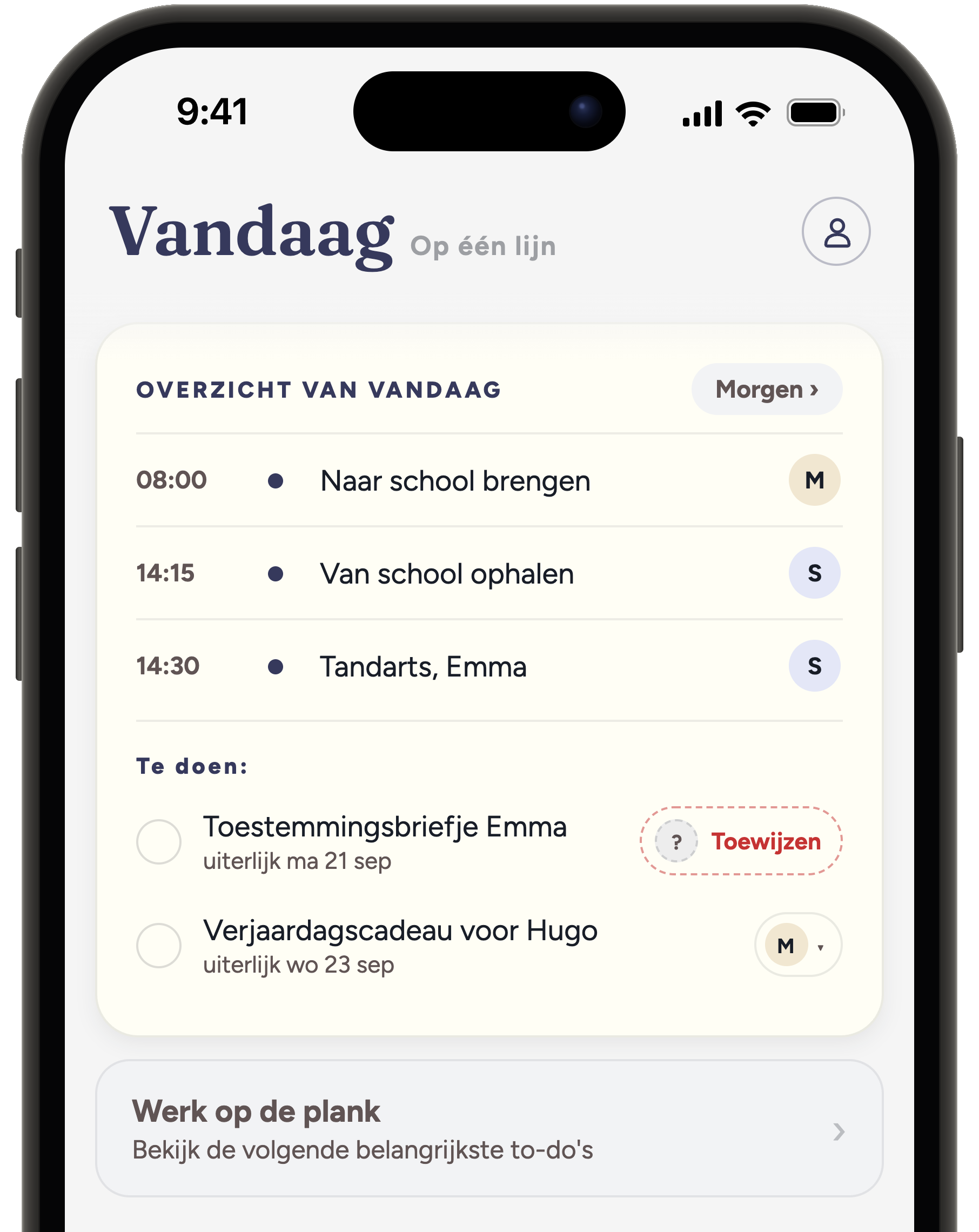979x1232 pixels.
Task: Tap Toewijzen to assign the task
Action: (x=741, y=841)
